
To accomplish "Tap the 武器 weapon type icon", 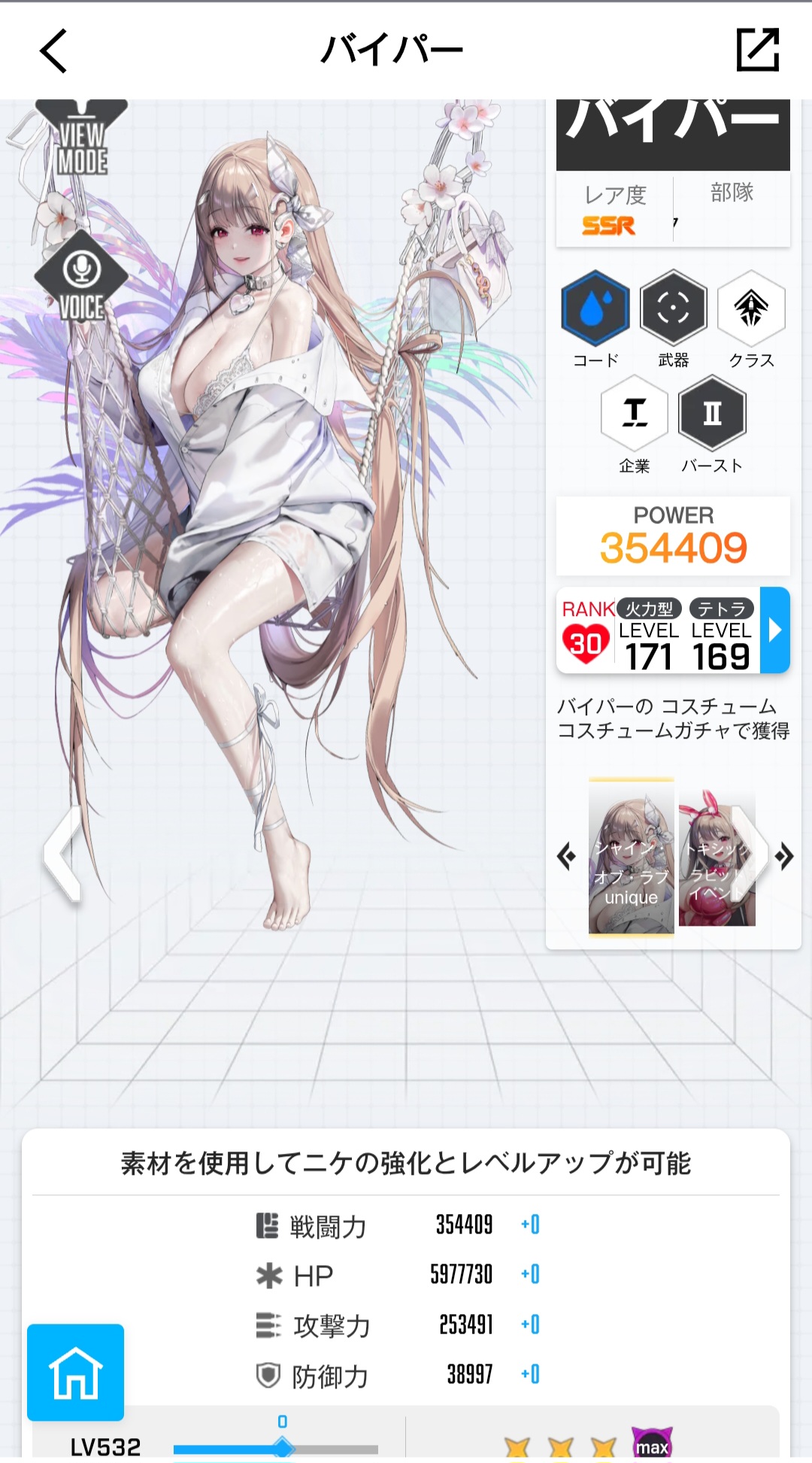I will click(x=673, y=308).
